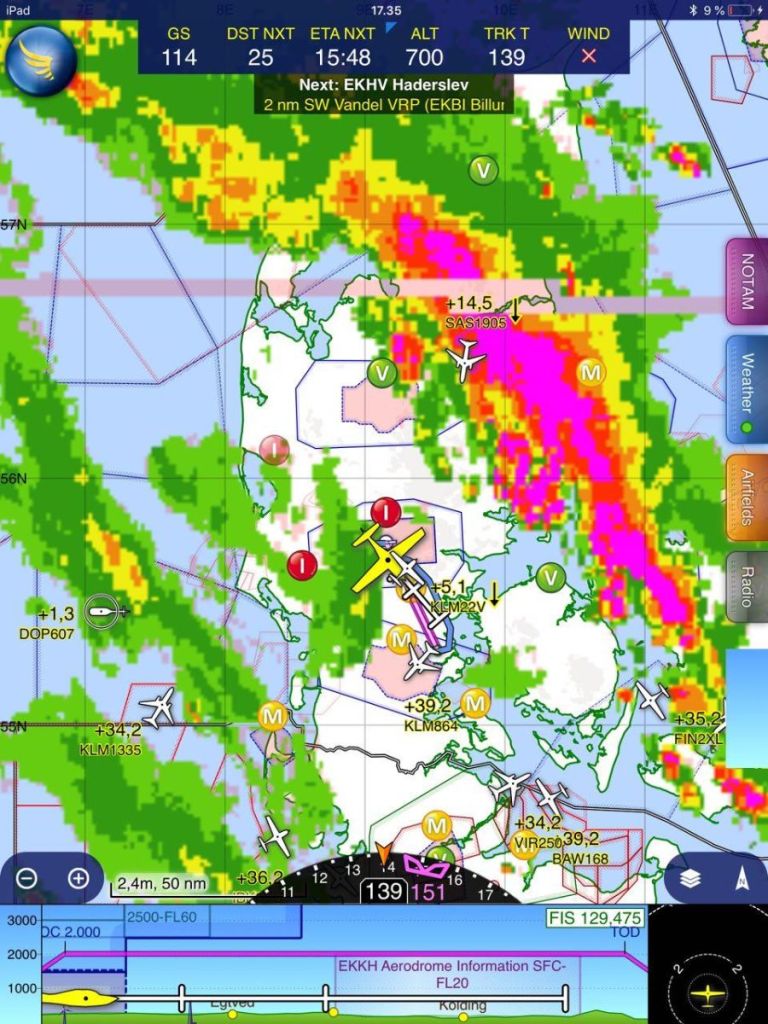This screenshot has height=1024, width=768.
Task: Open the Airfields side tab
Action: (746, 496)
